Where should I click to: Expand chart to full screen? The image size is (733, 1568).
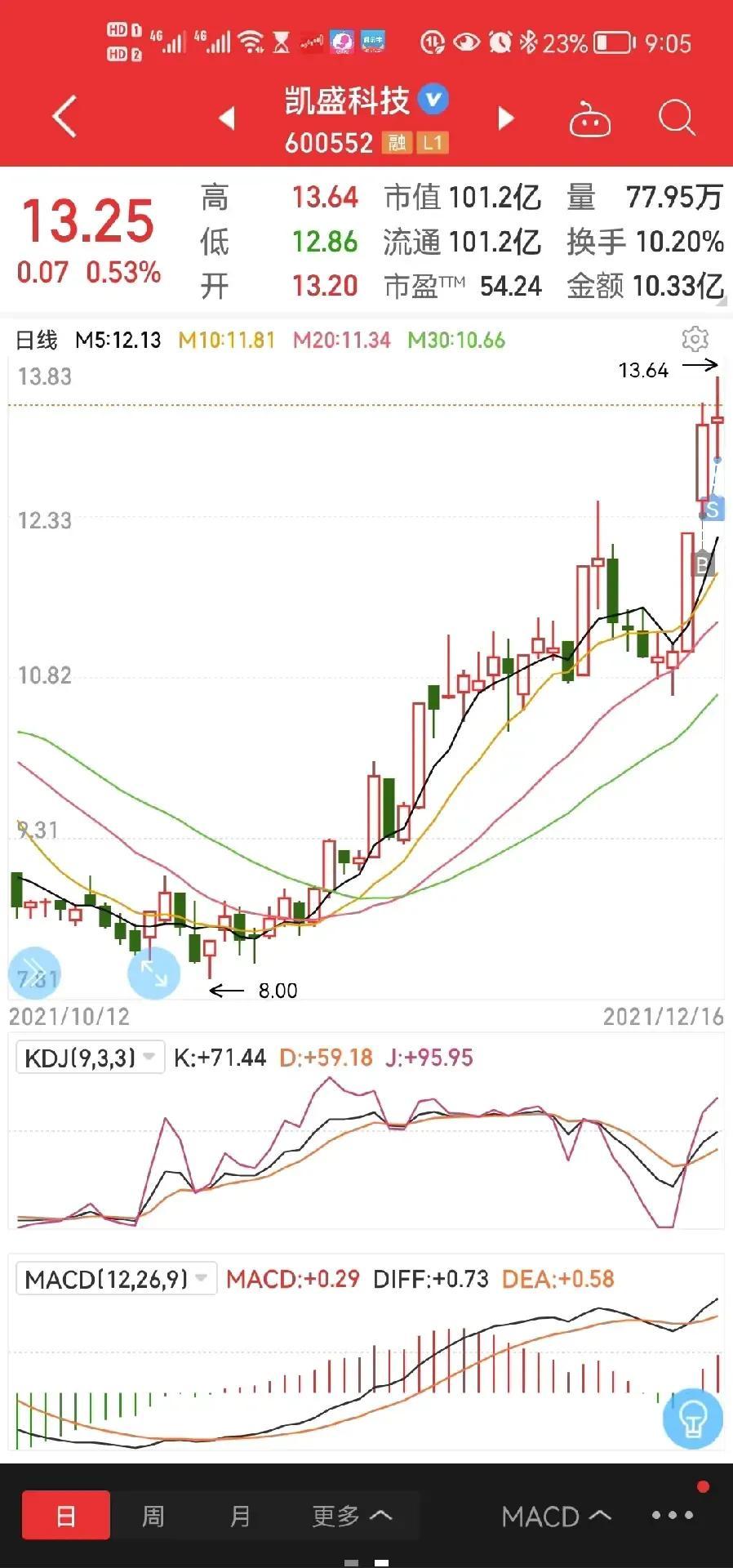(153, 973)
